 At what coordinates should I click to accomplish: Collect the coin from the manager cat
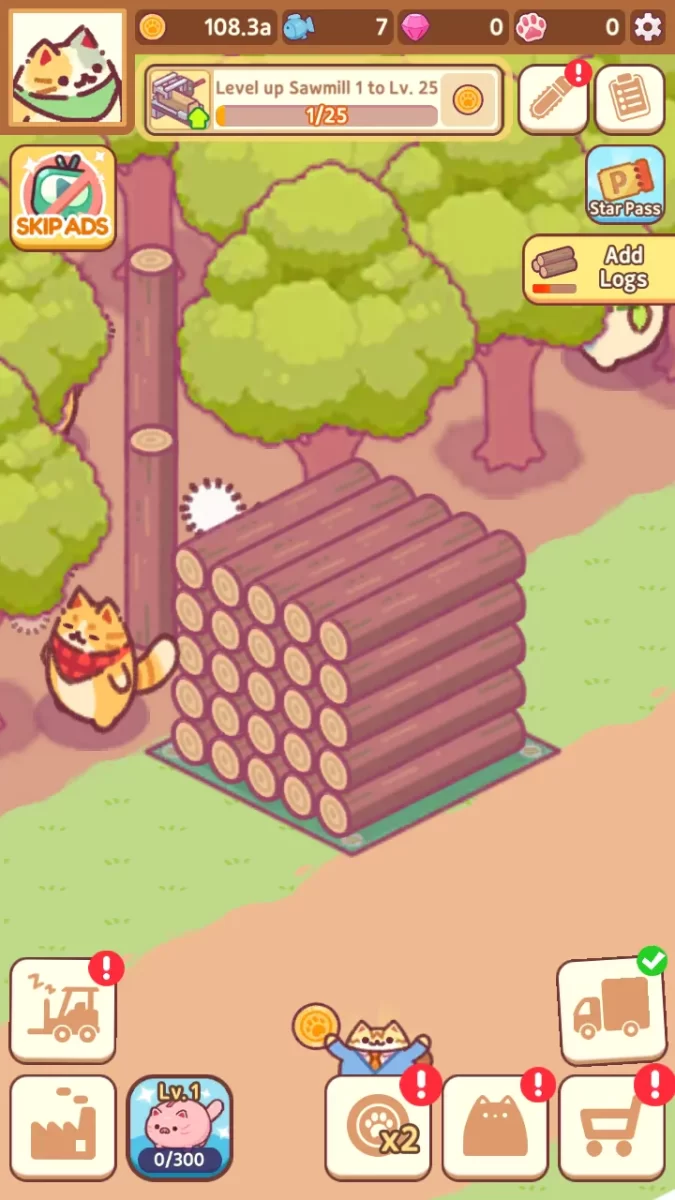[x=315, y=1027]
